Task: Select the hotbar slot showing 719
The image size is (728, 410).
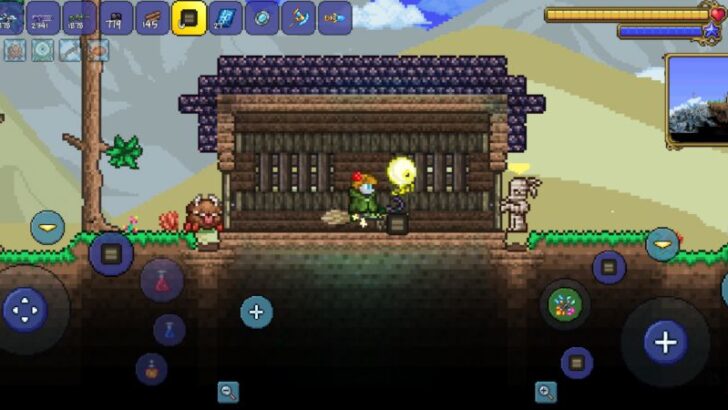Action: pyautogui.click(x=114, y=17)
